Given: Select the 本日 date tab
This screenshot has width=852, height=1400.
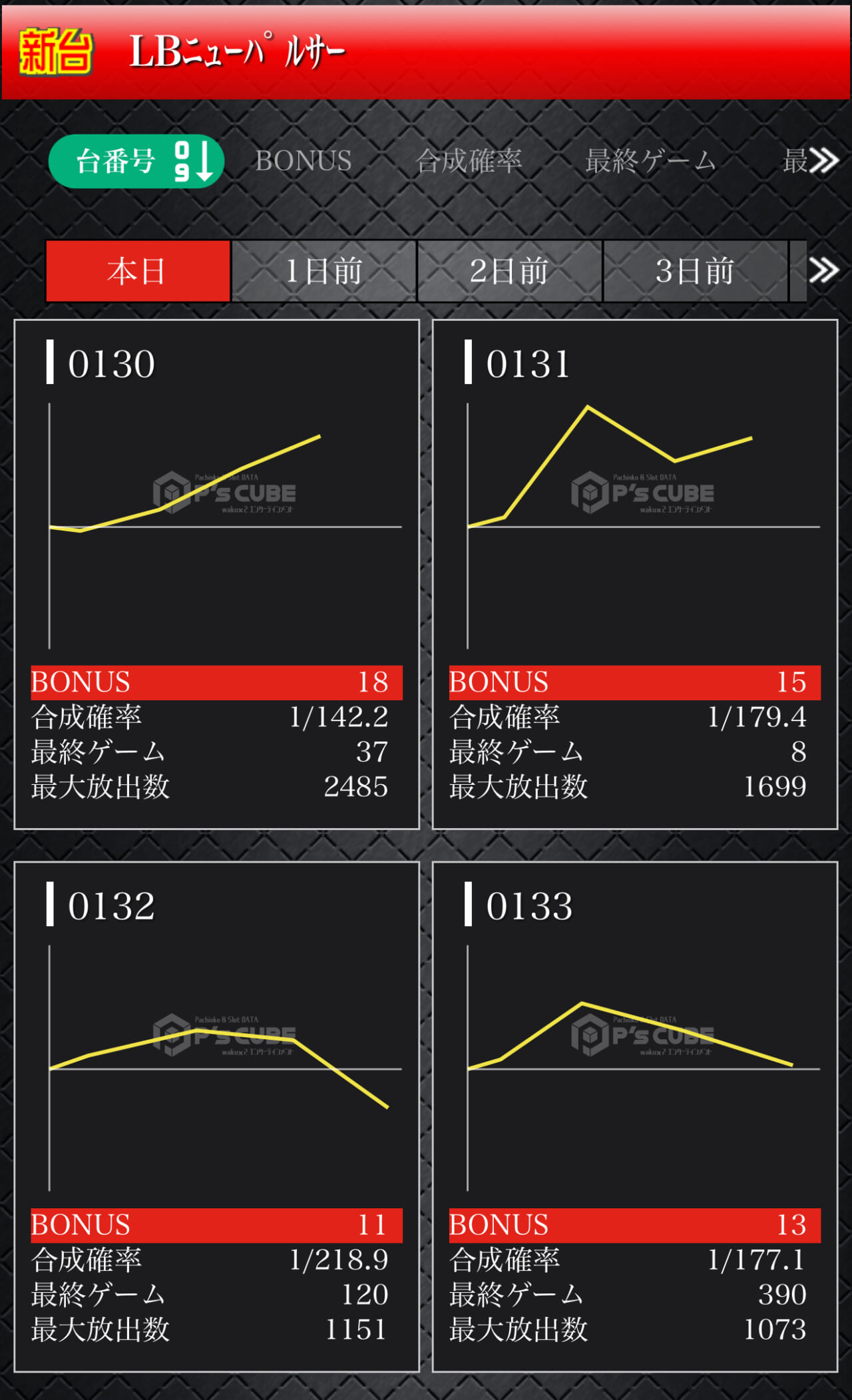Looking at the screenshot, I should coord(138,272).
